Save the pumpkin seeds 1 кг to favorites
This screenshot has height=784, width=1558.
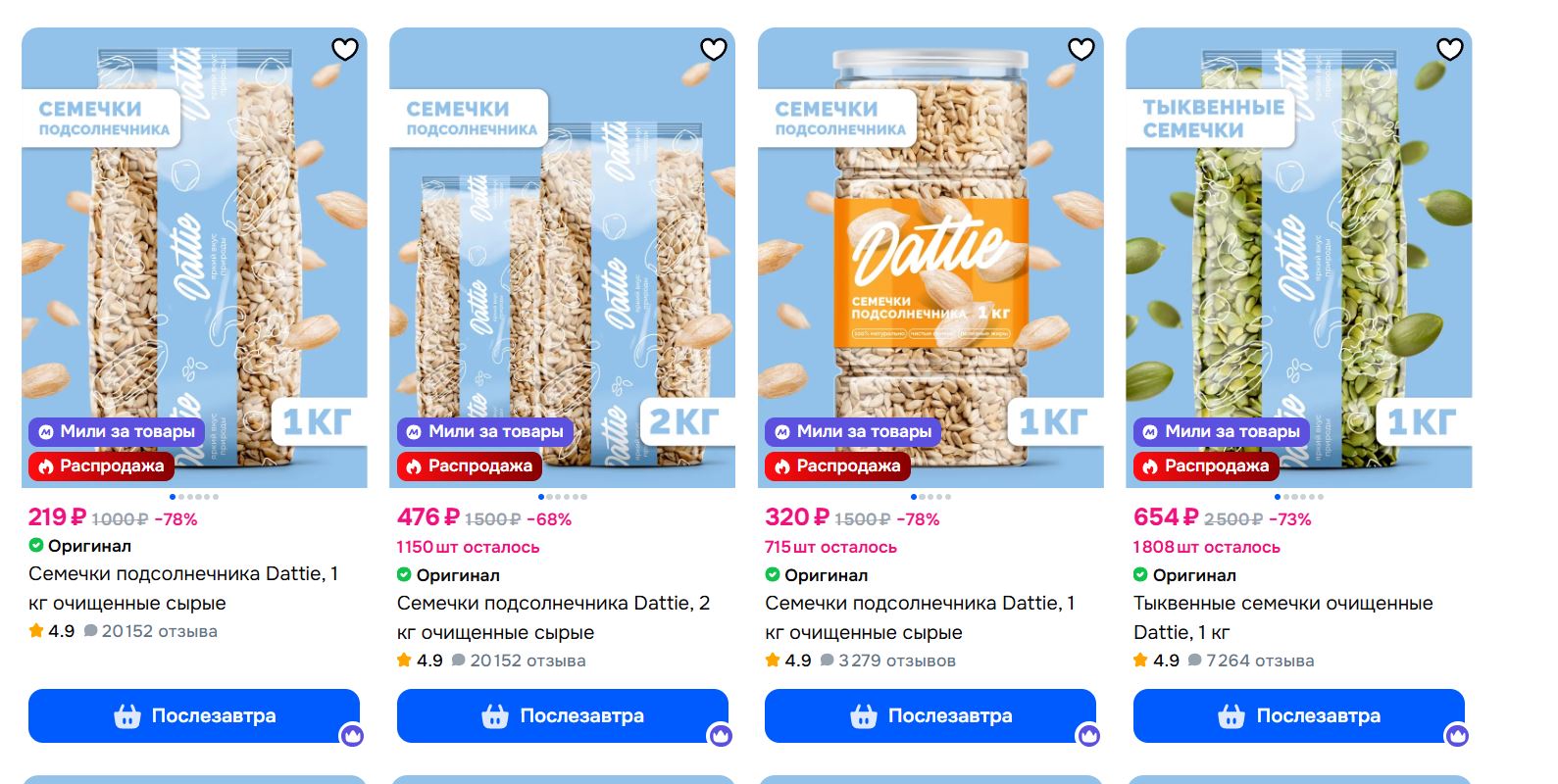click(x=1450, y=49)
